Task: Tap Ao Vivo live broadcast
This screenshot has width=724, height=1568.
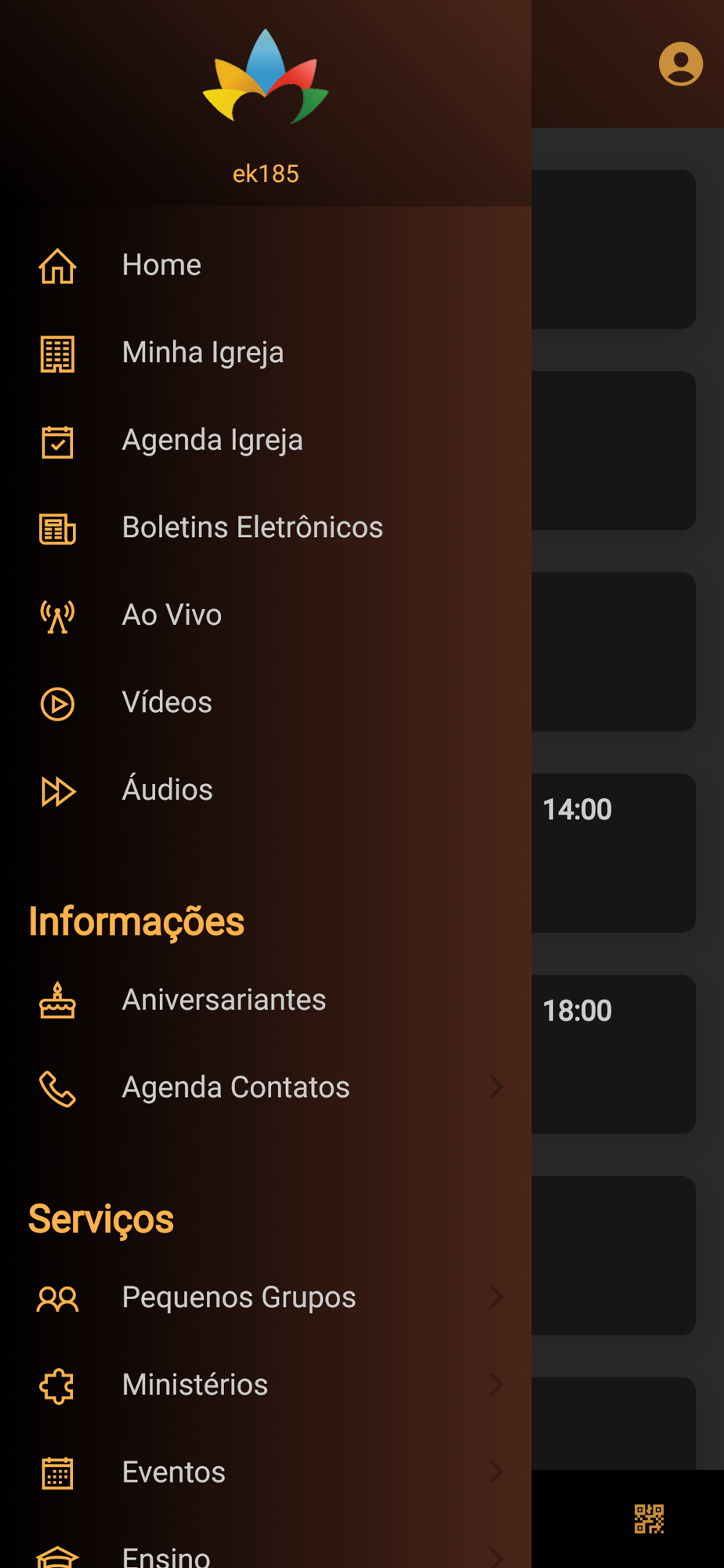Action: (x=266, y=615)
